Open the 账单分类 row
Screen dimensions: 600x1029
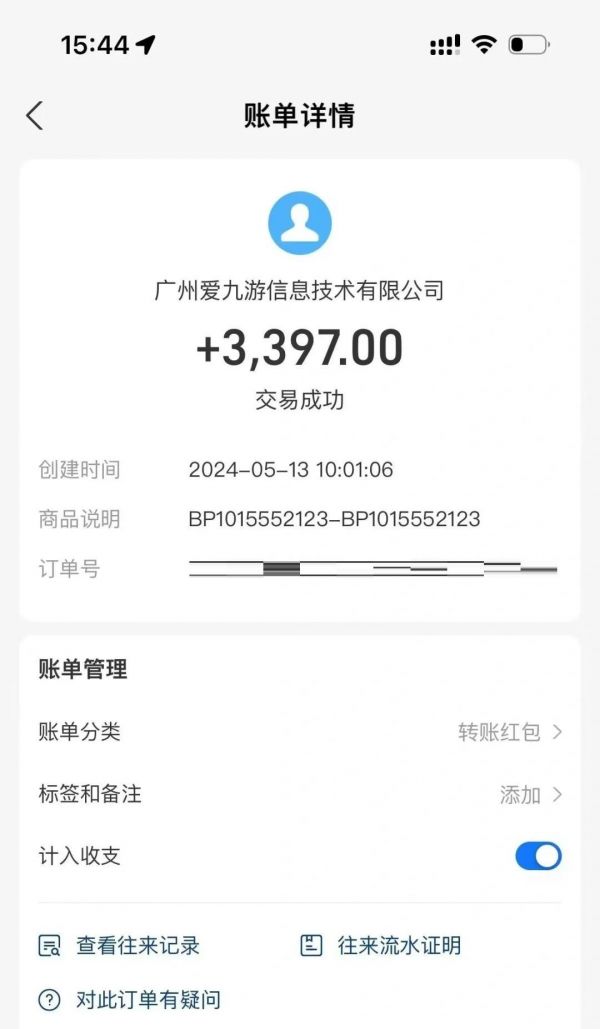[x=300, y=732]
